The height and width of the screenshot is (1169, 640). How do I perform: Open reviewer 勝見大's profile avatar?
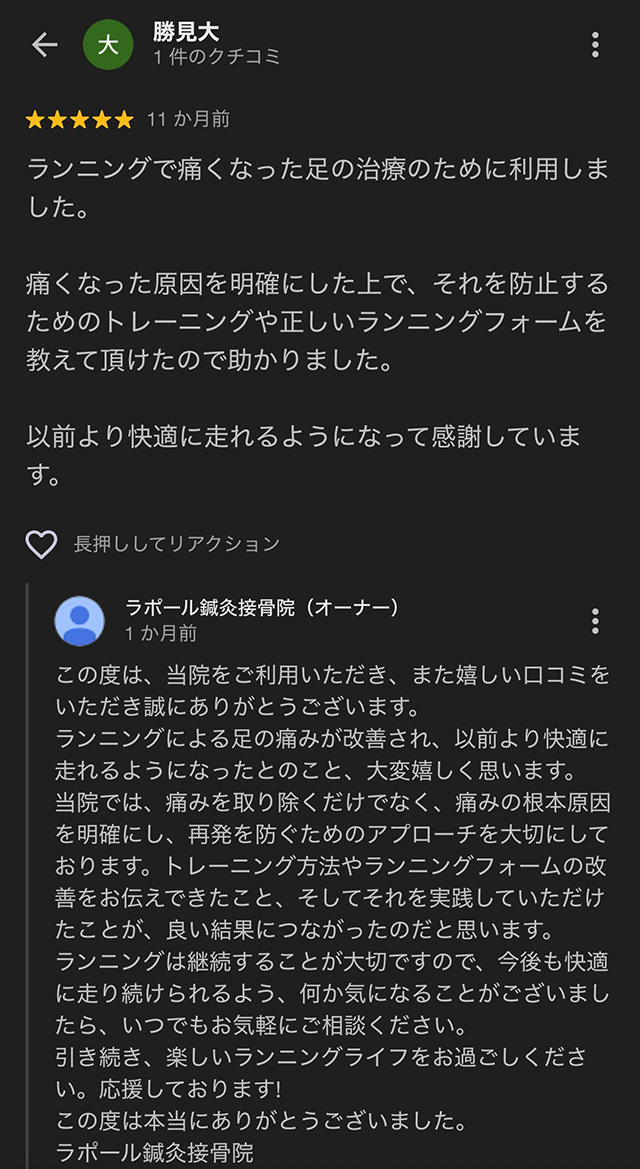[108, 45]
